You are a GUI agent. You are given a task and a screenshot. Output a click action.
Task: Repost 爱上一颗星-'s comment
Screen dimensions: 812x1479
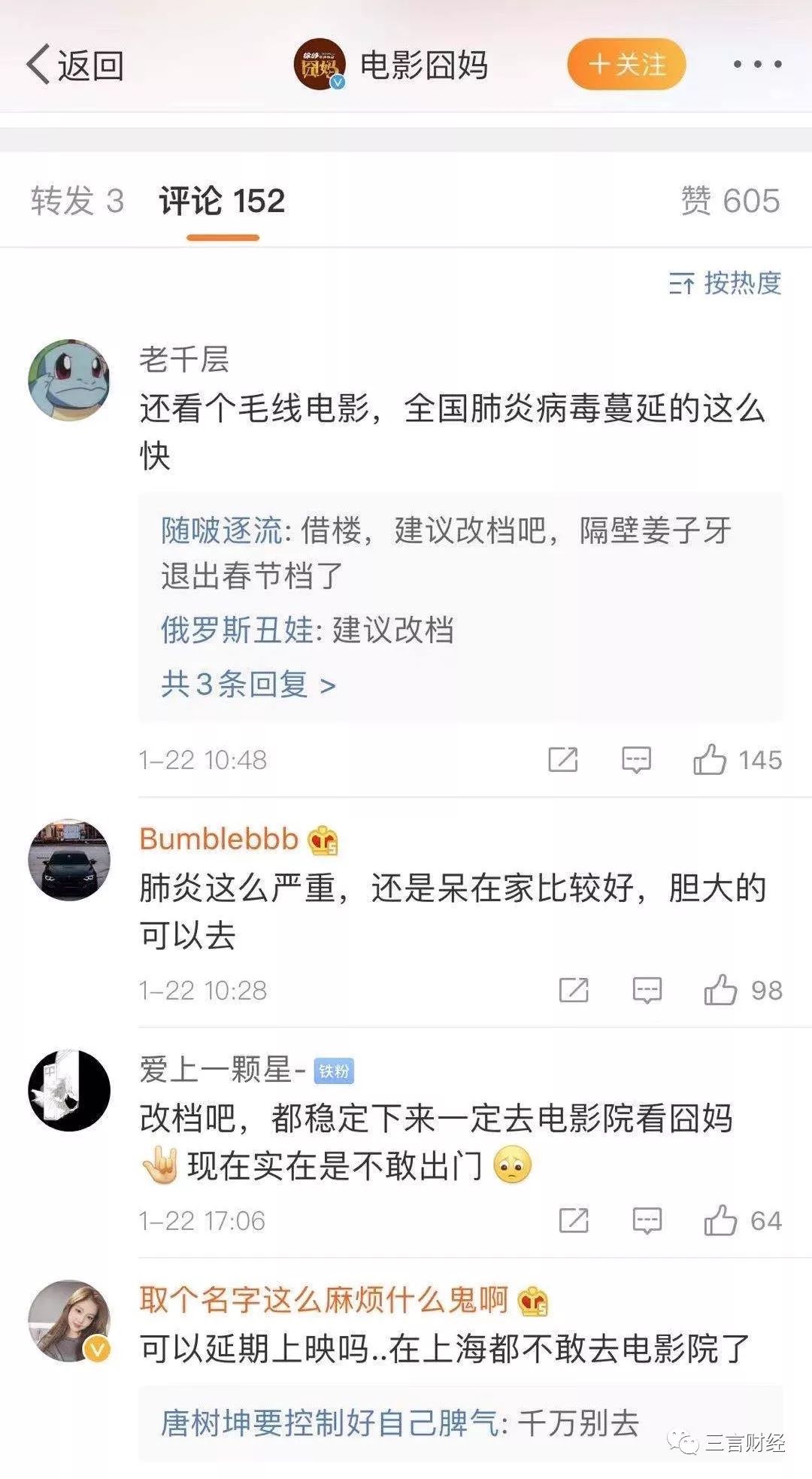(574, 1220)
